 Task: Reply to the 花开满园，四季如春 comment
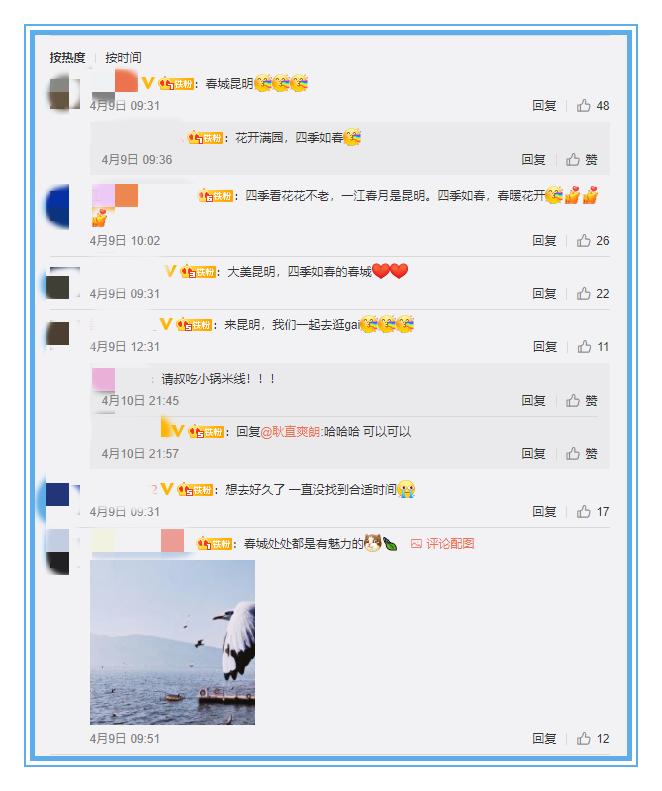533,160
